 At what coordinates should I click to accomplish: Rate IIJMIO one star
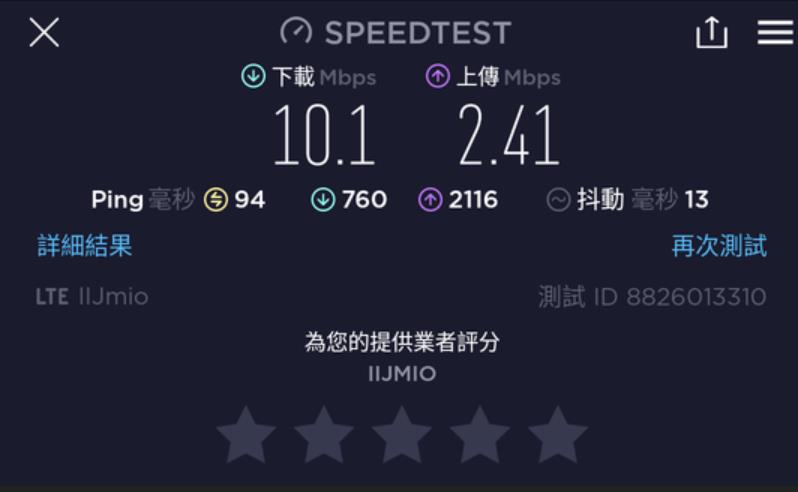coord(246,435)
